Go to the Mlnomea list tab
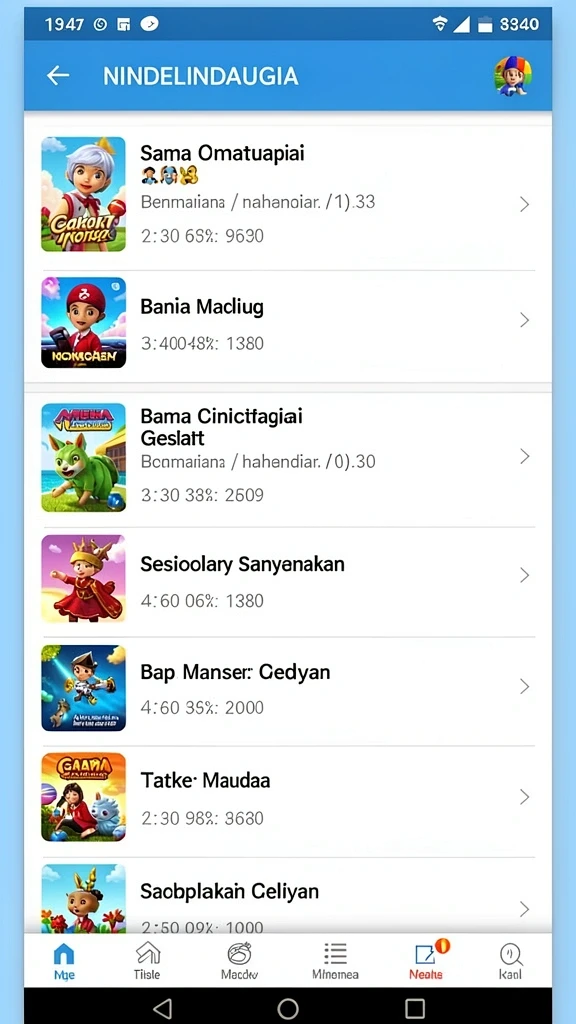Screen dimensions: 576x1024 pyautogui.click(x=335, y=961)
